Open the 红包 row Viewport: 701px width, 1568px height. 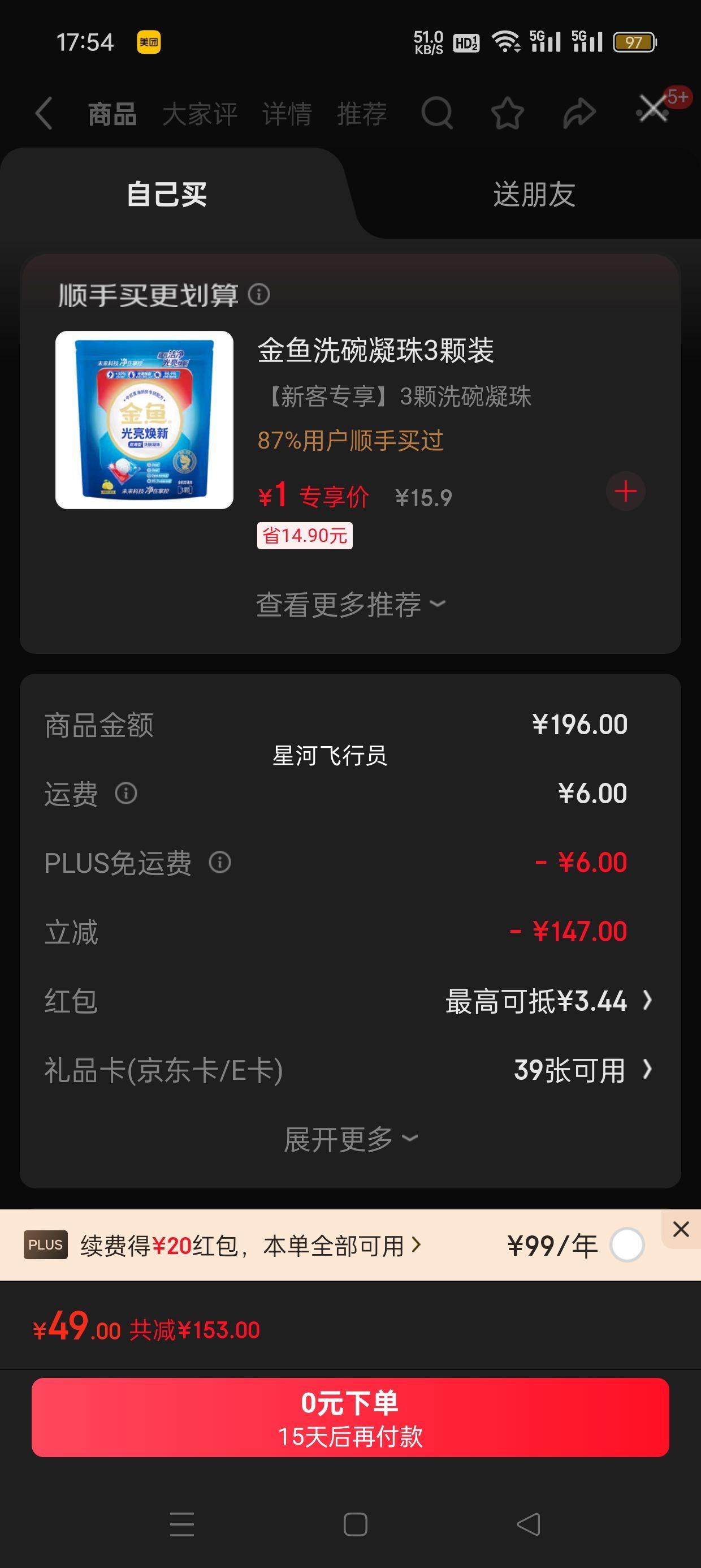pos(548,1001)
